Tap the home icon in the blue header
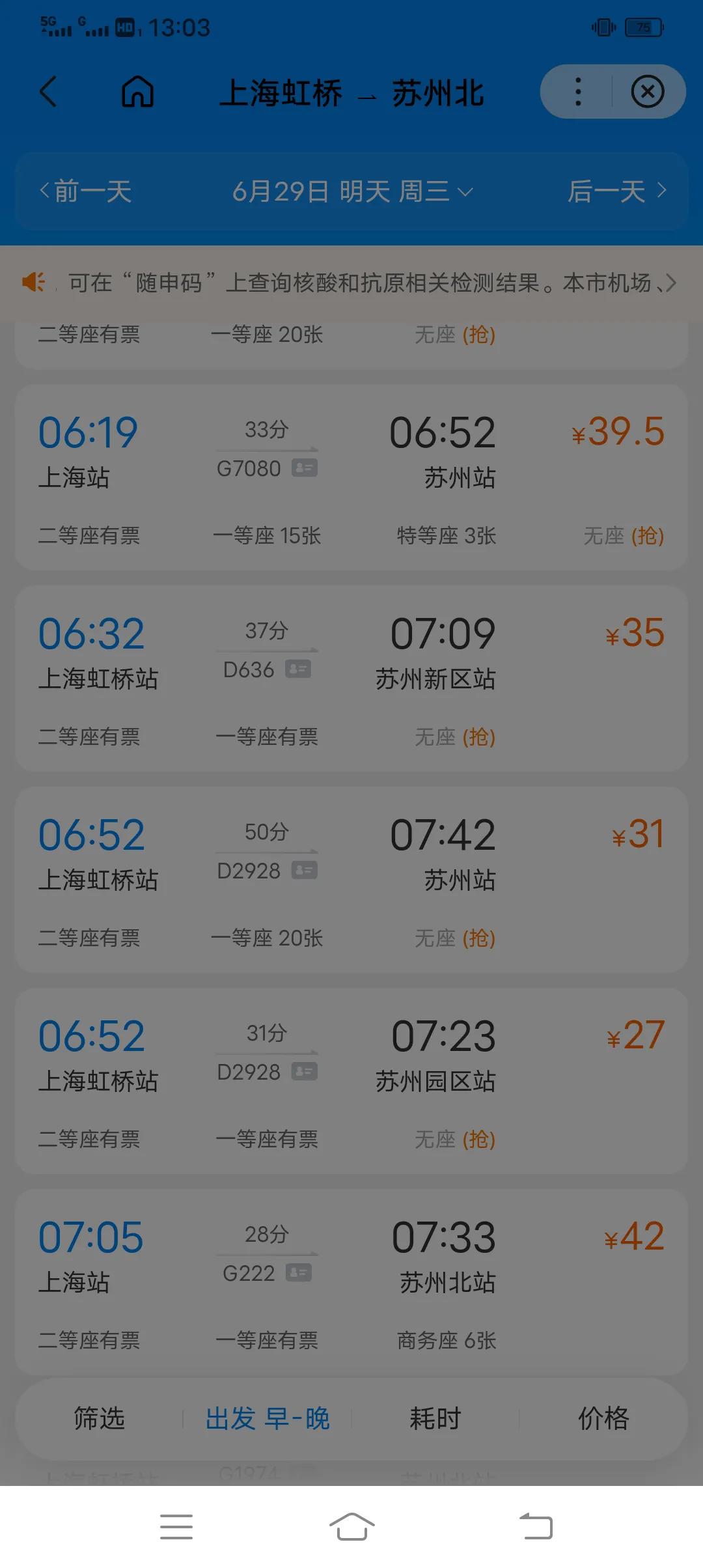The height and width of the screenshot is (1568, 703). pyautogui.click(x=136, y=92)
